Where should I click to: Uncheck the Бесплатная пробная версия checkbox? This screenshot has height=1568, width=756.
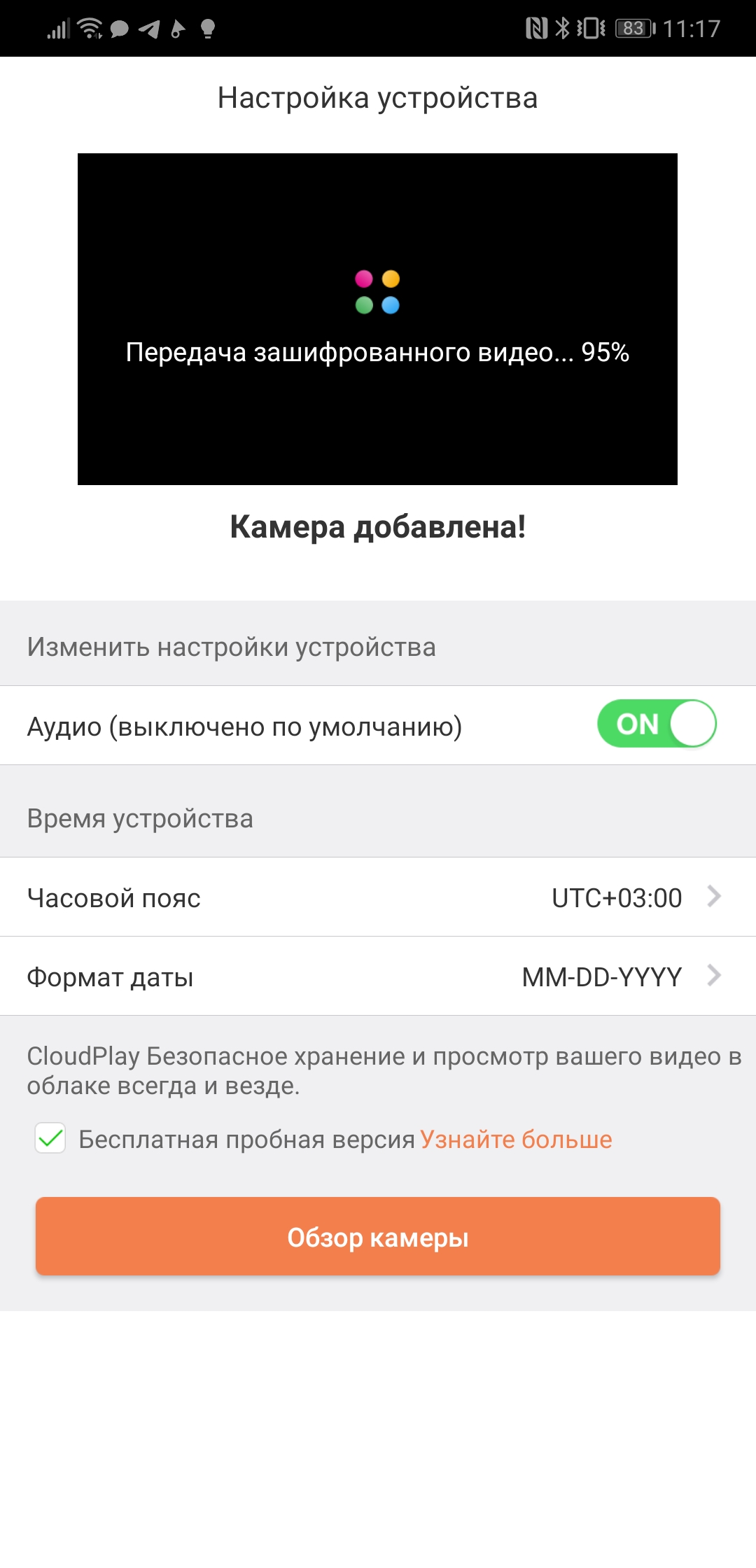pos(50,1138)
